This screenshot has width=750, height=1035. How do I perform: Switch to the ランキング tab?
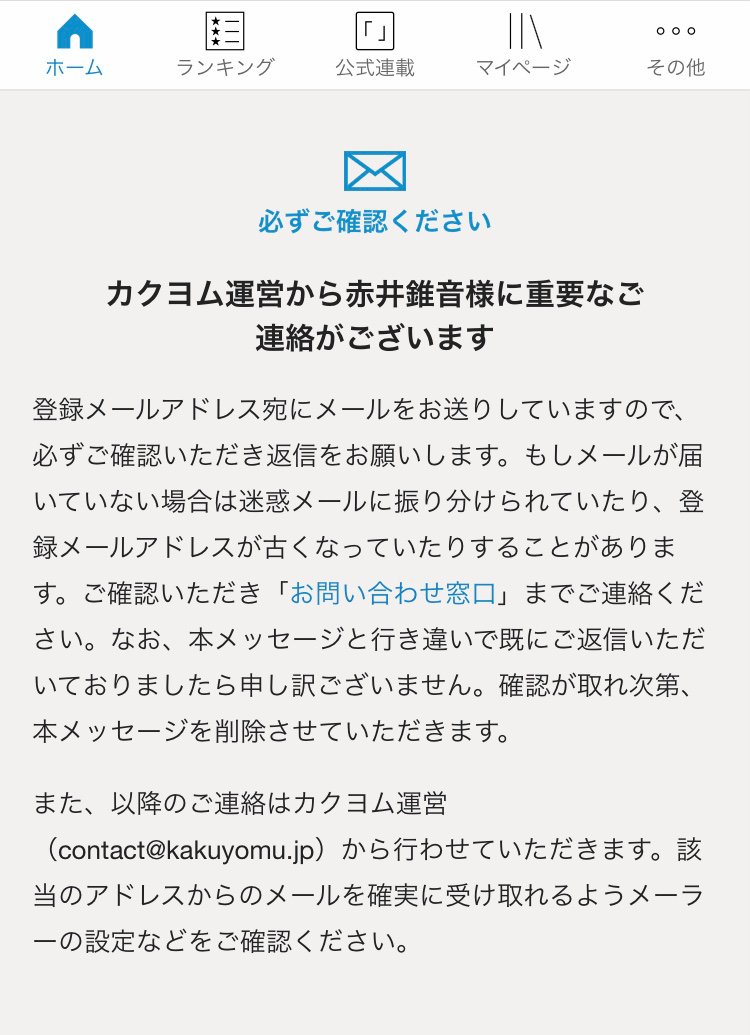pyautogui.click(x=225, y=45)
